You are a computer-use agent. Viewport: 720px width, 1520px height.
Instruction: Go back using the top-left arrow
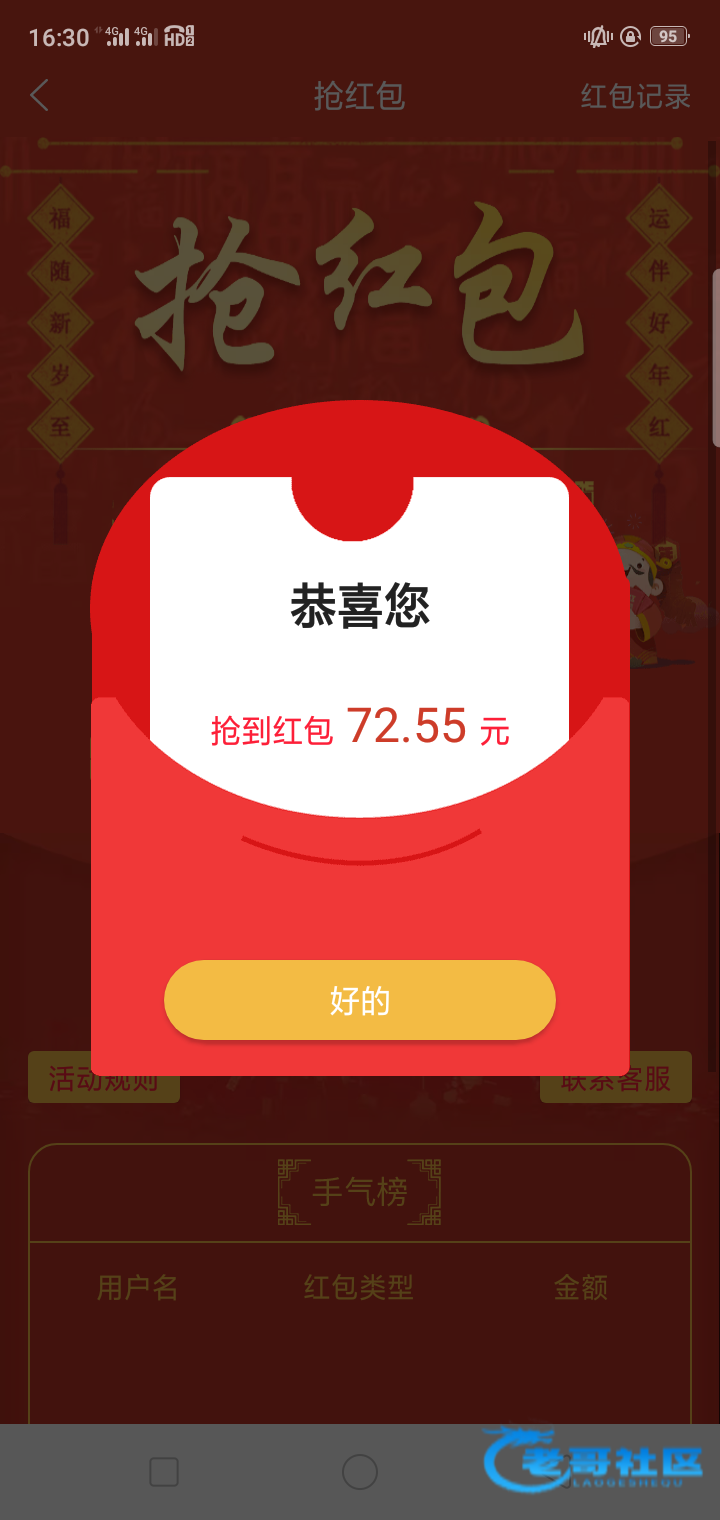point(40,96)
